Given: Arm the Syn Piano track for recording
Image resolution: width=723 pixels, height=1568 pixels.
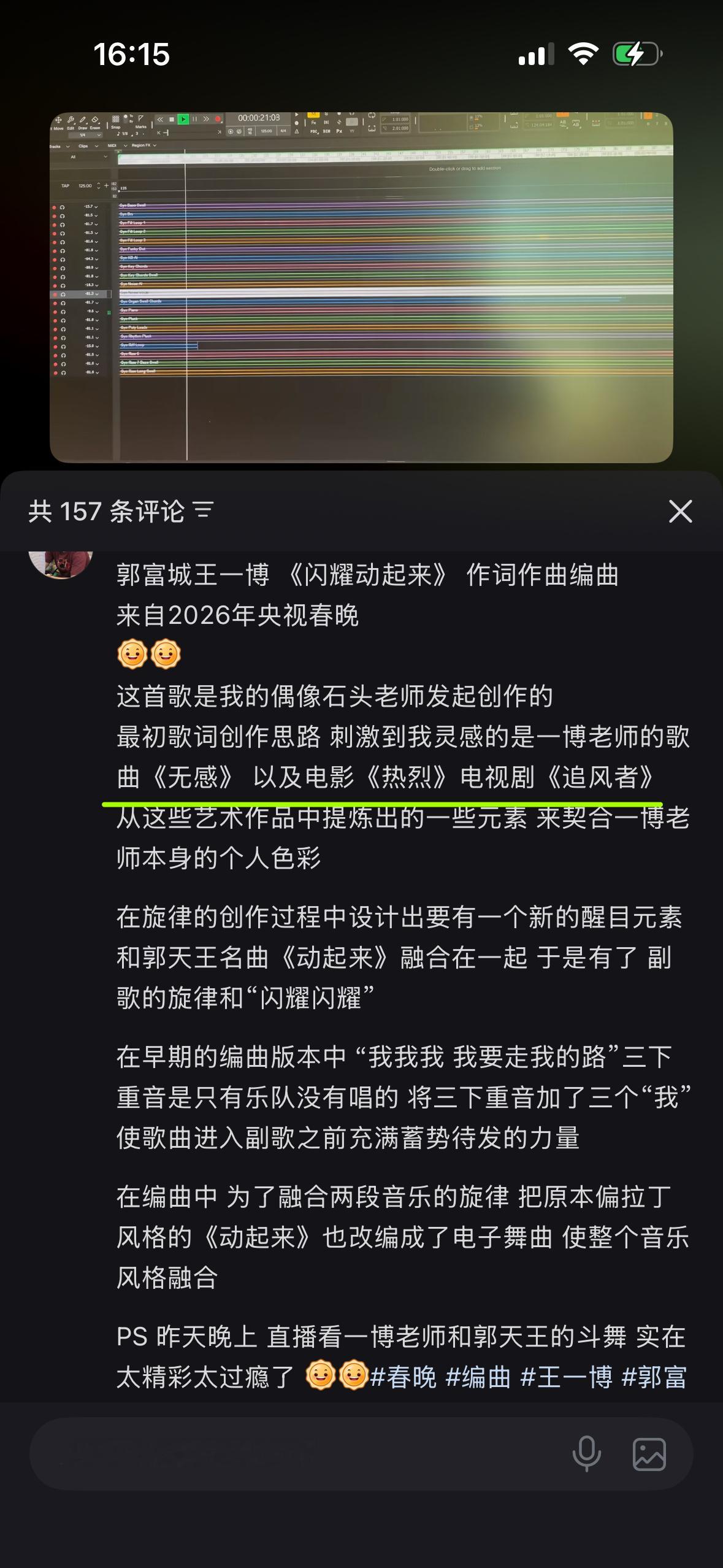Looking at the screenshot, I should point(55,312).
